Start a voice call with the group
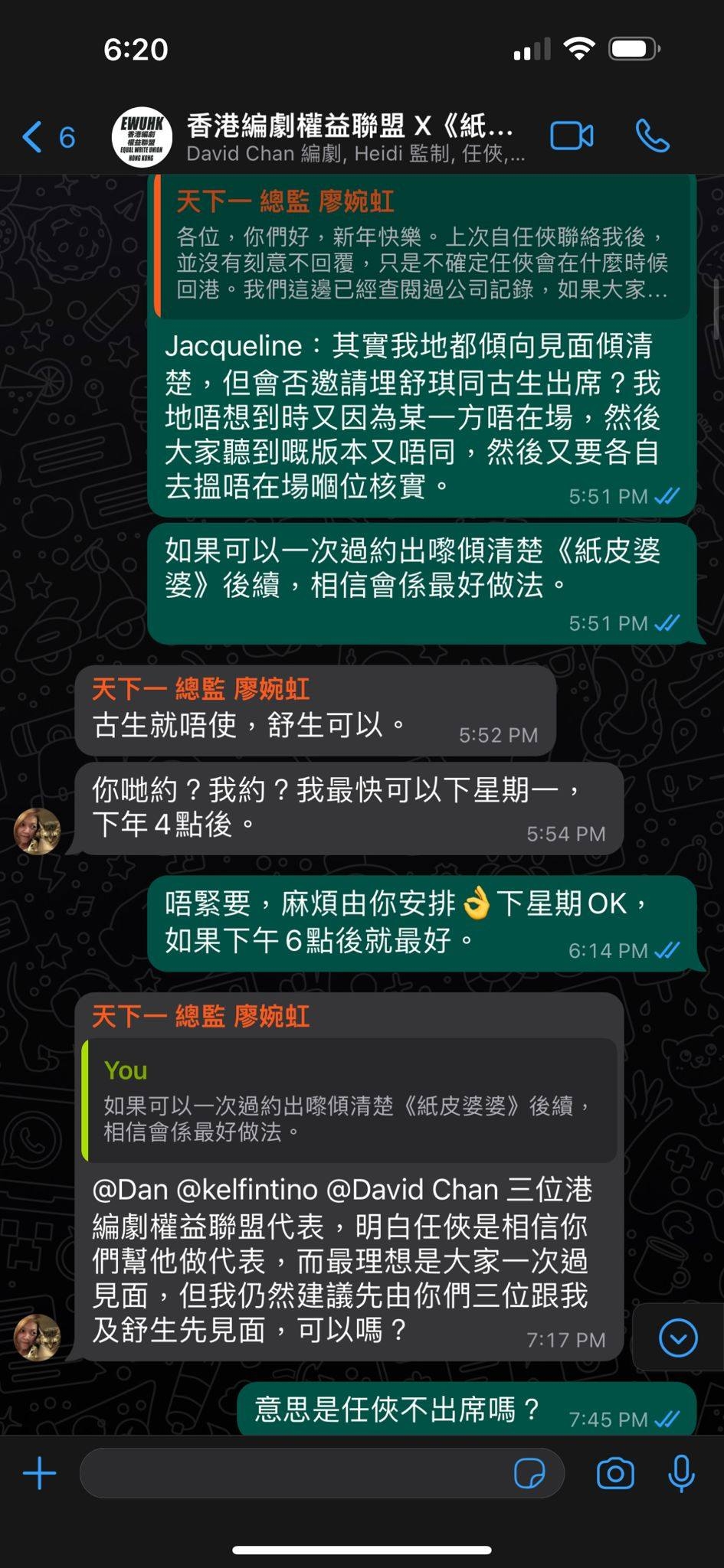This screenshot has height=1568, width=724. (653, 136)
